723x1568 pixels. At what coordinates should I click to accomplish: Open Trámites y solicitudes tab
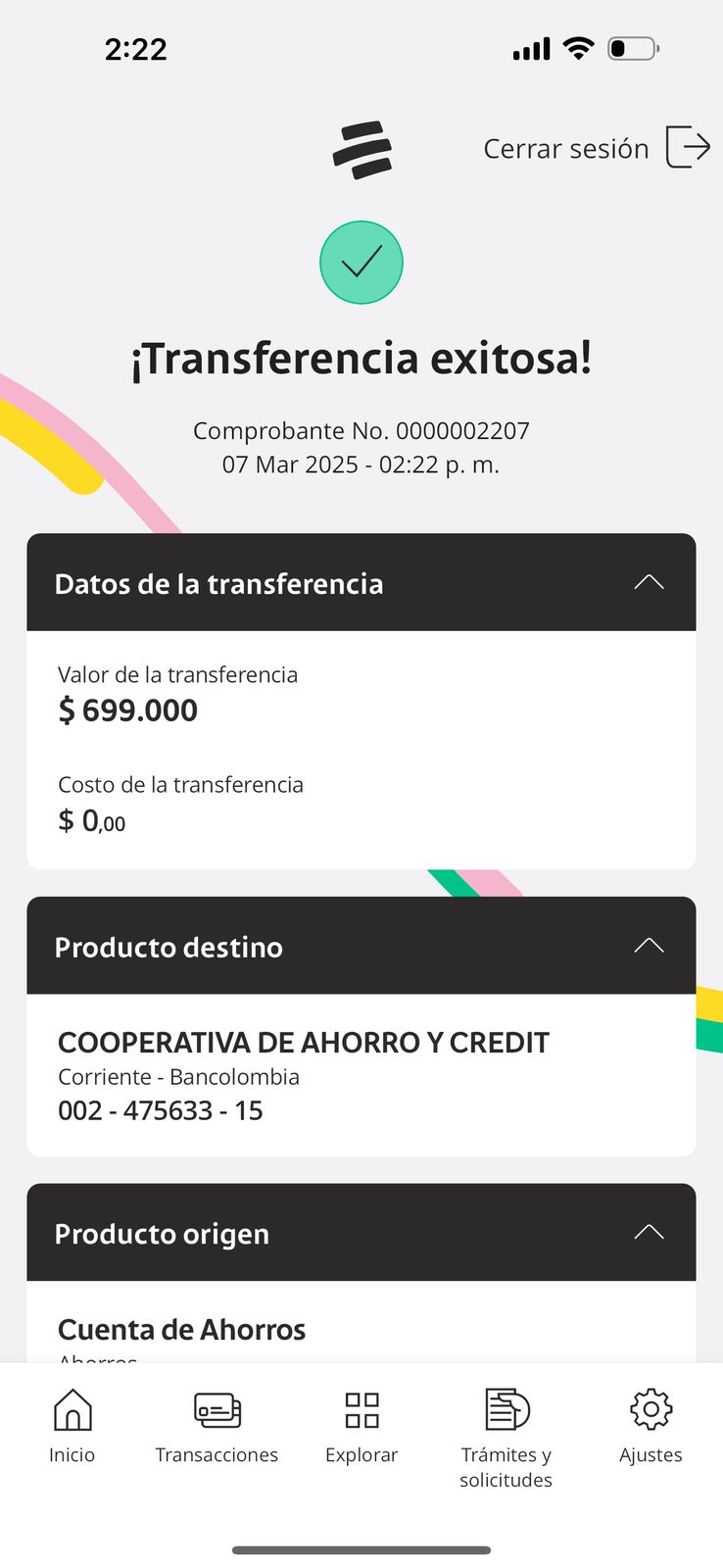(x=506, y=1436)
